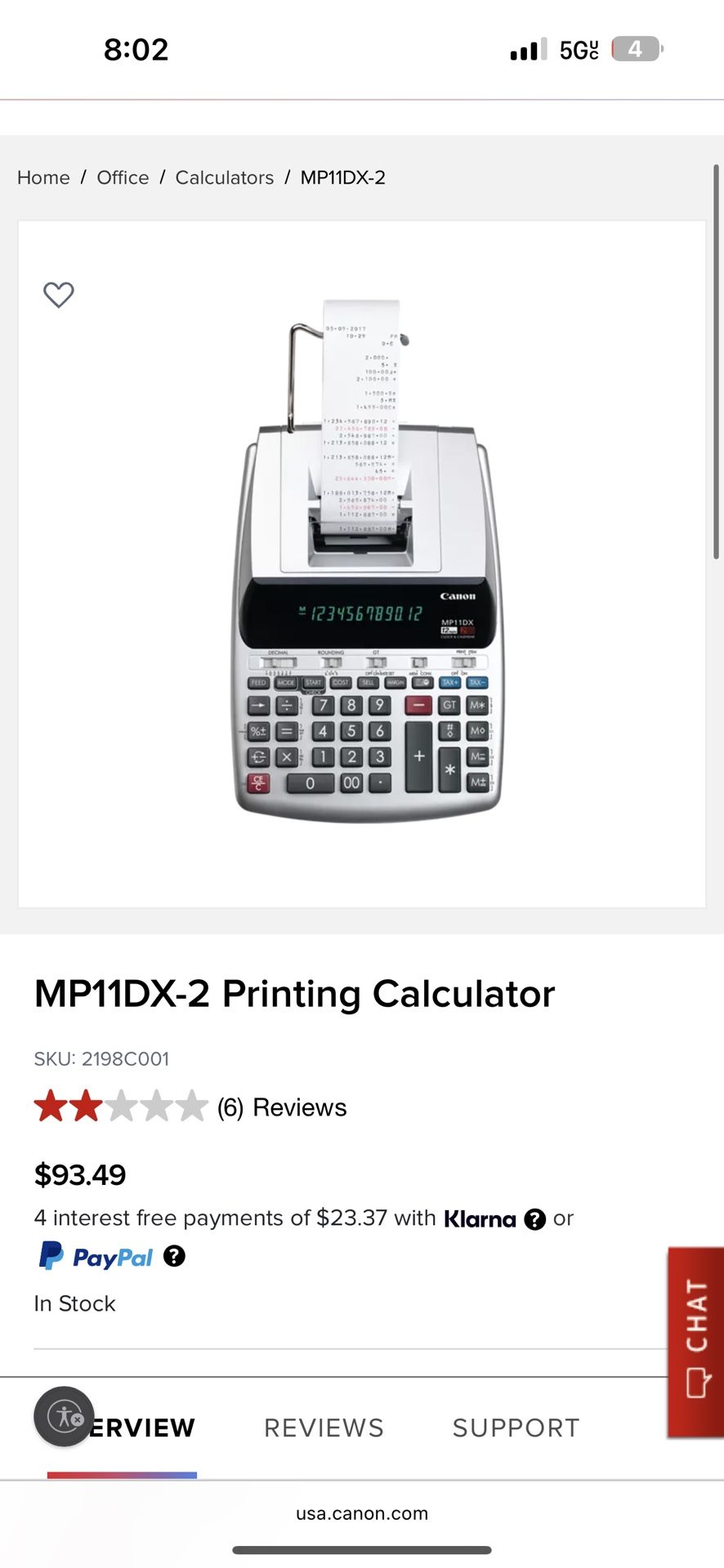Open the PayPal help question-mark icon
This screenshot has height=1568, width=724.
point(175,1257)
